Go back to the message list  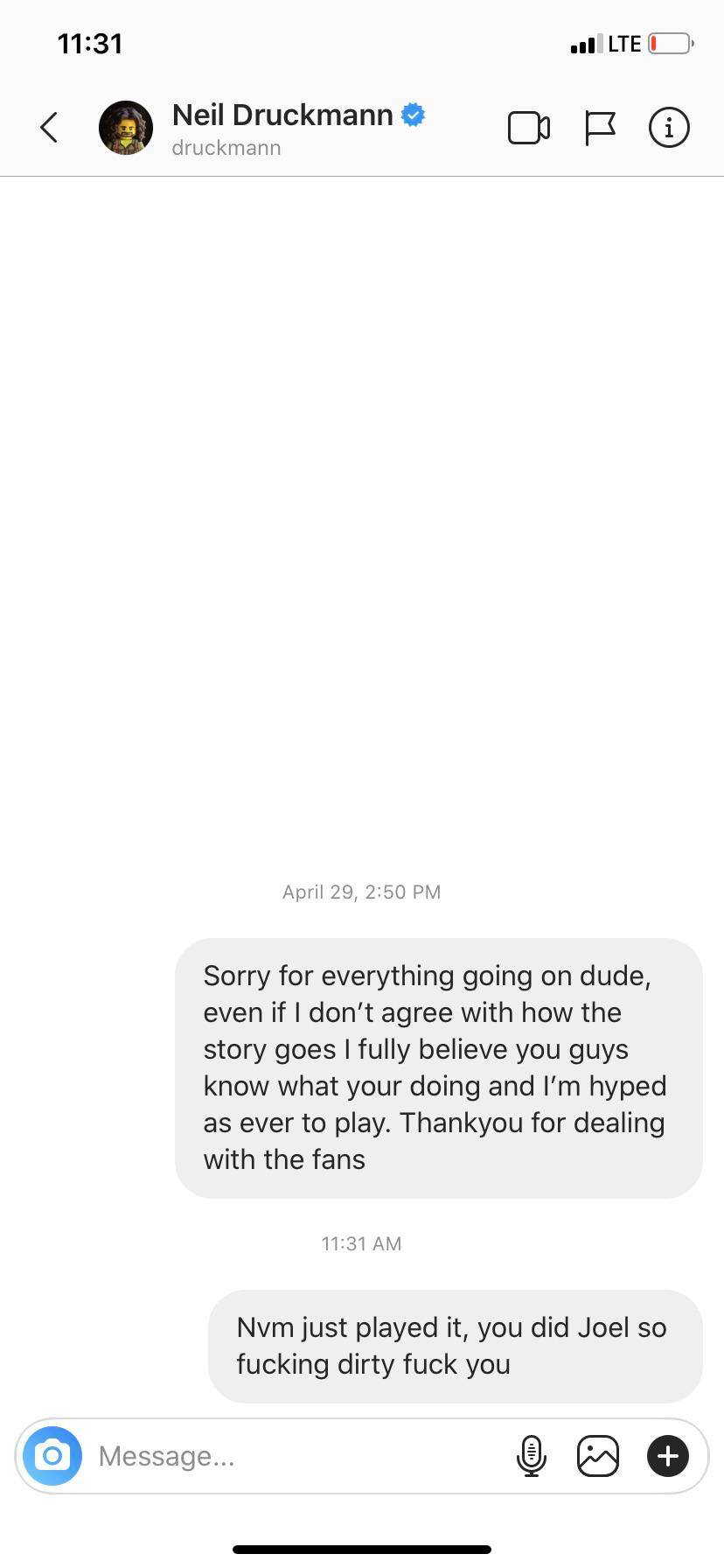click(49, 128)
